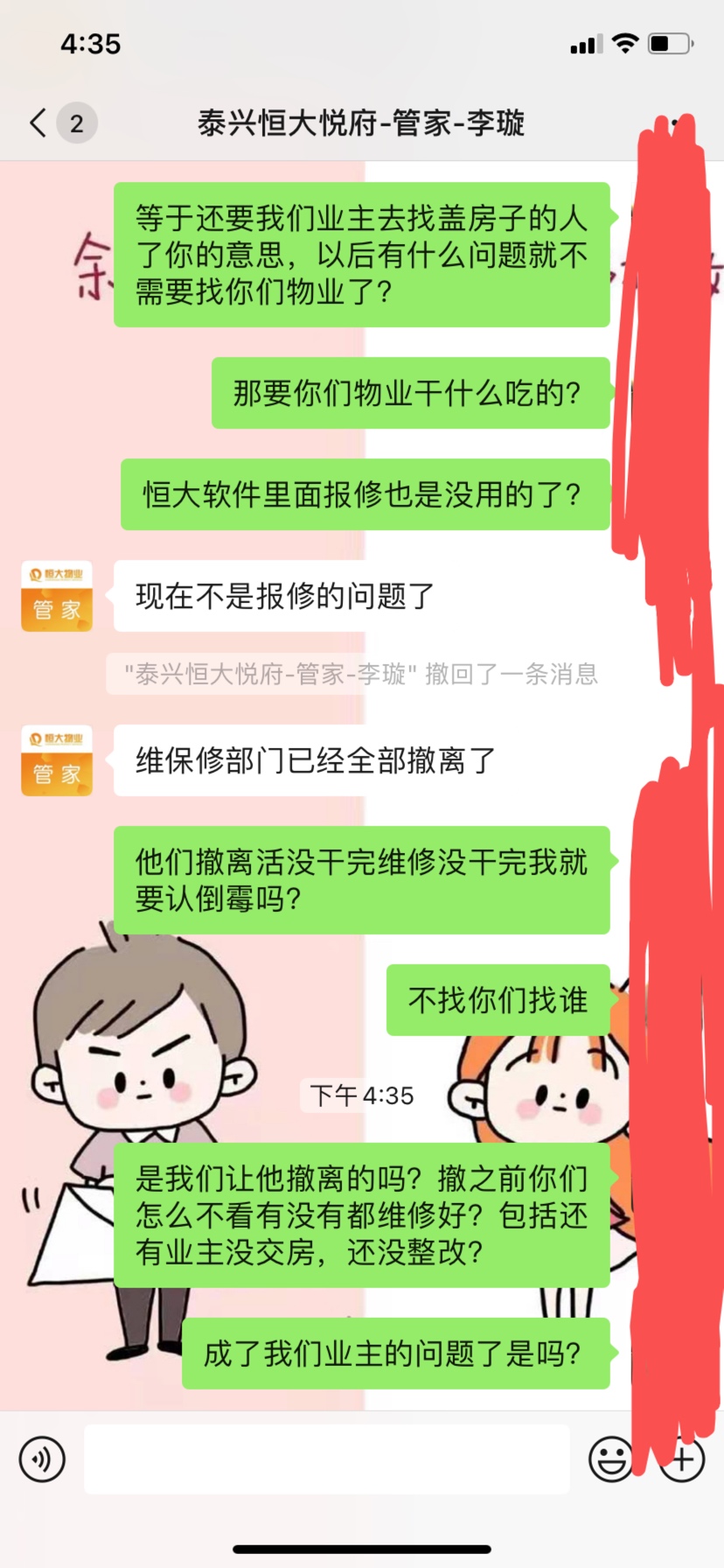
Task: Open avatar beside 现在不是报修的问题了 message
Action: [57, 596]
